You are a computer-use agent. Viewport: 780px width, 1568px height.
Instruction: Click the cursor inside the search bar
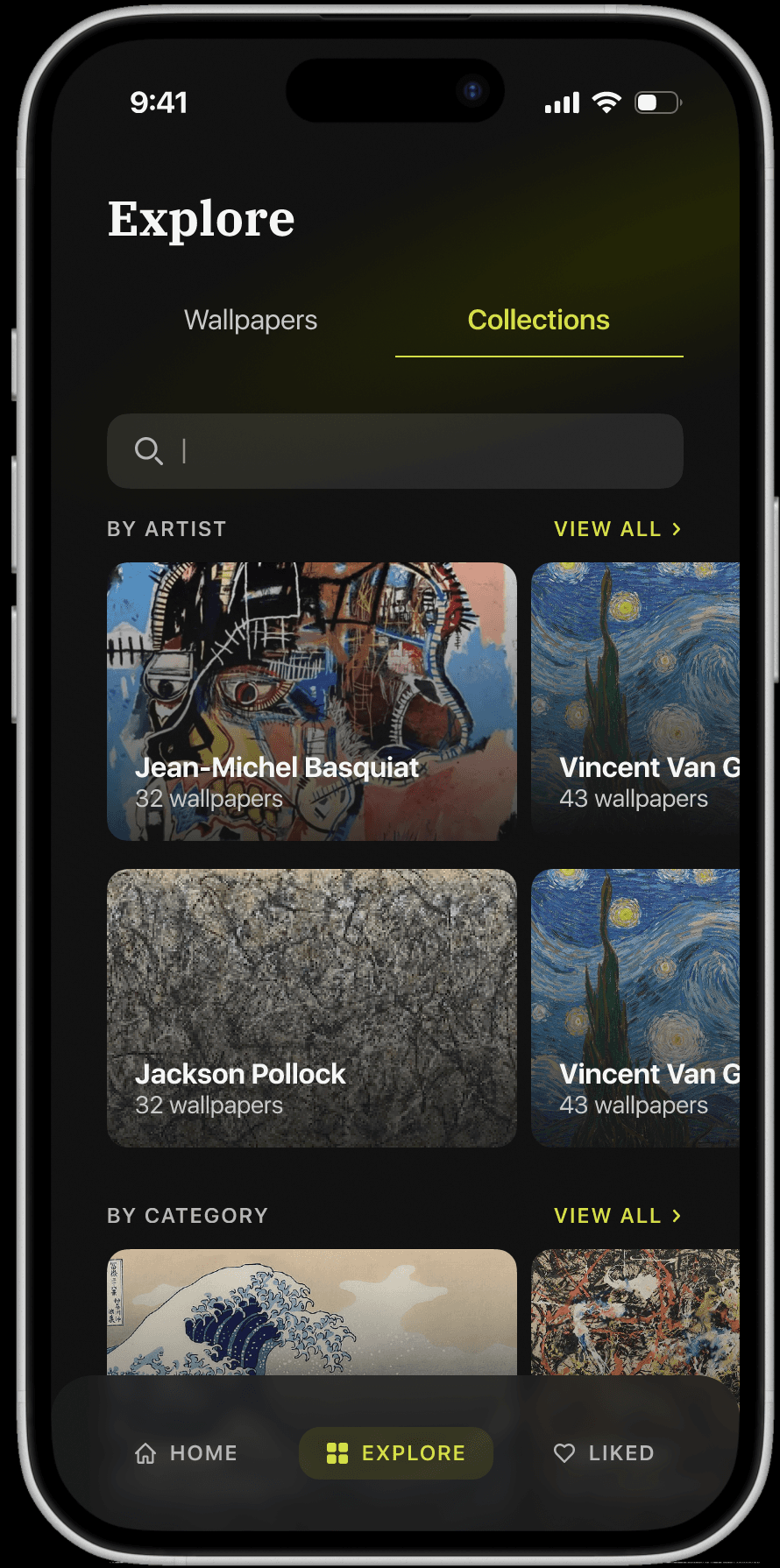184,451
